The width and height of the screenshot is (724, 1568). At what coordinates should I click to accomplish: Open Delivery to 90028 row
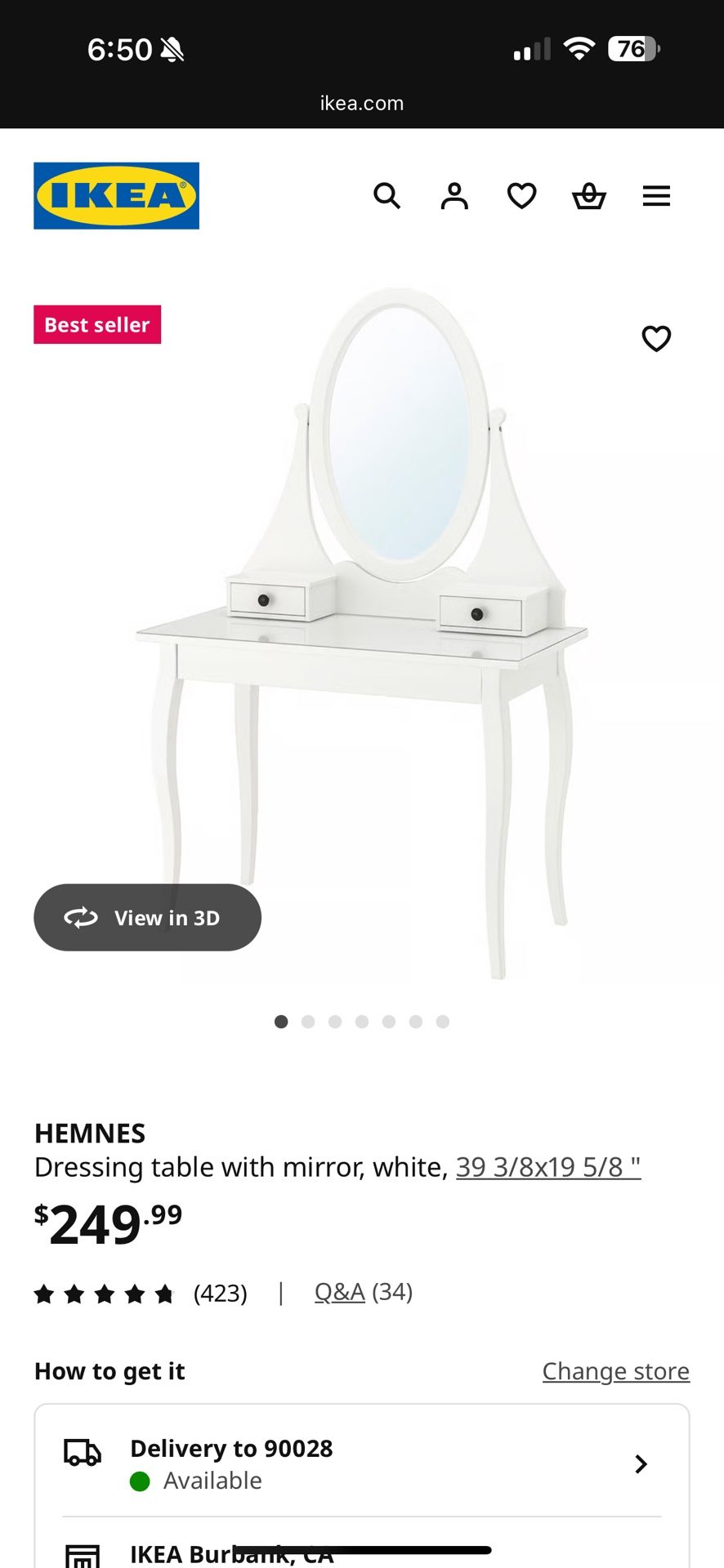361,1463
